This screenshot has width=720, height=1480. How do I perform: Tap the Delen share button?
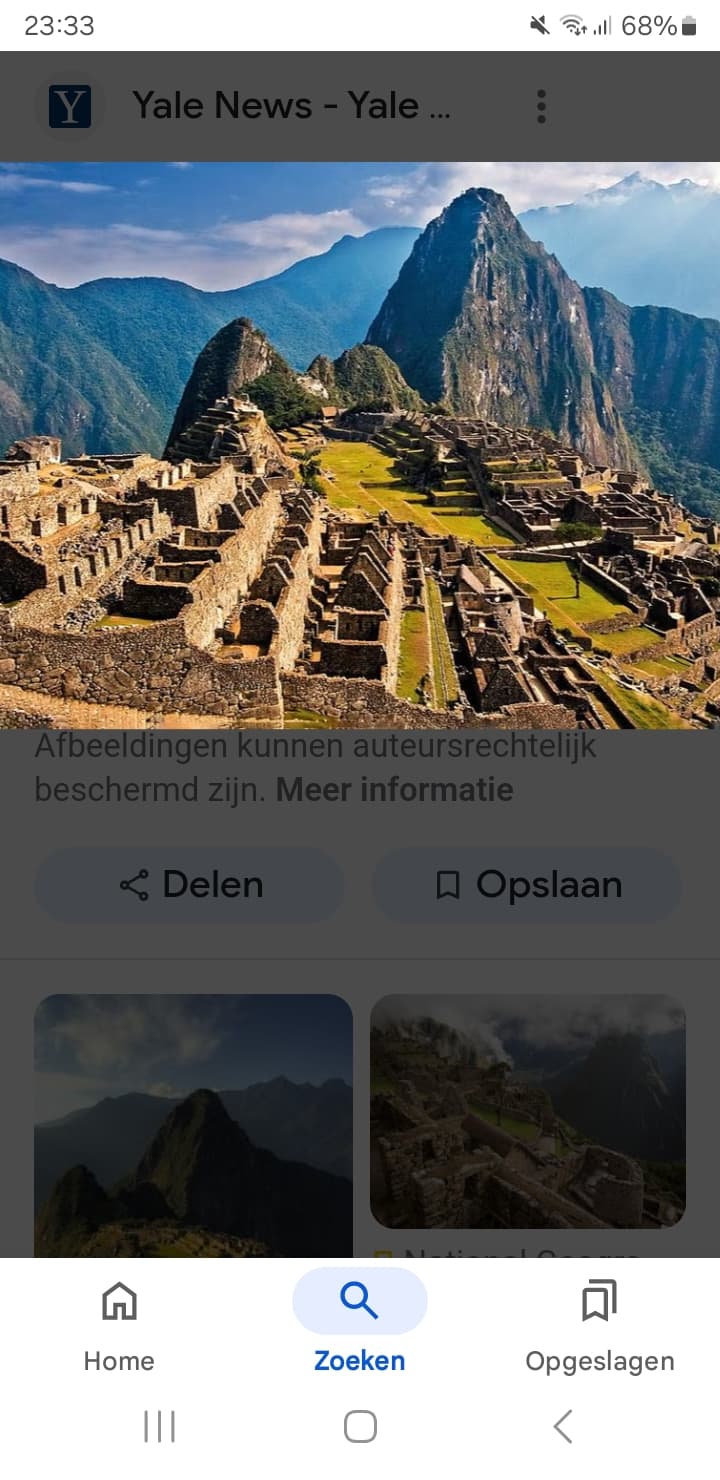pyautogui.click(x=190, y=885)
